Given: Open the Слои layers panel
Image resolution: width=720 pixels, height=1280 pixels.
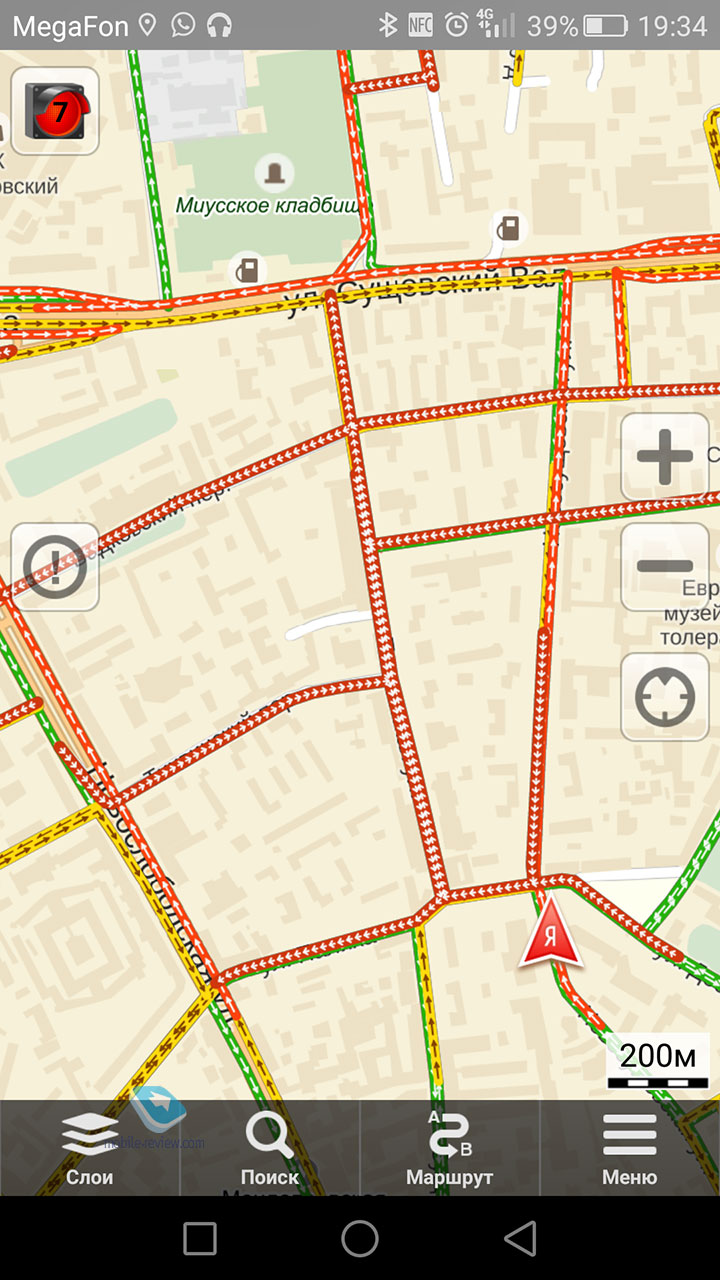Looking at the screenshot, I should 90,1148.
